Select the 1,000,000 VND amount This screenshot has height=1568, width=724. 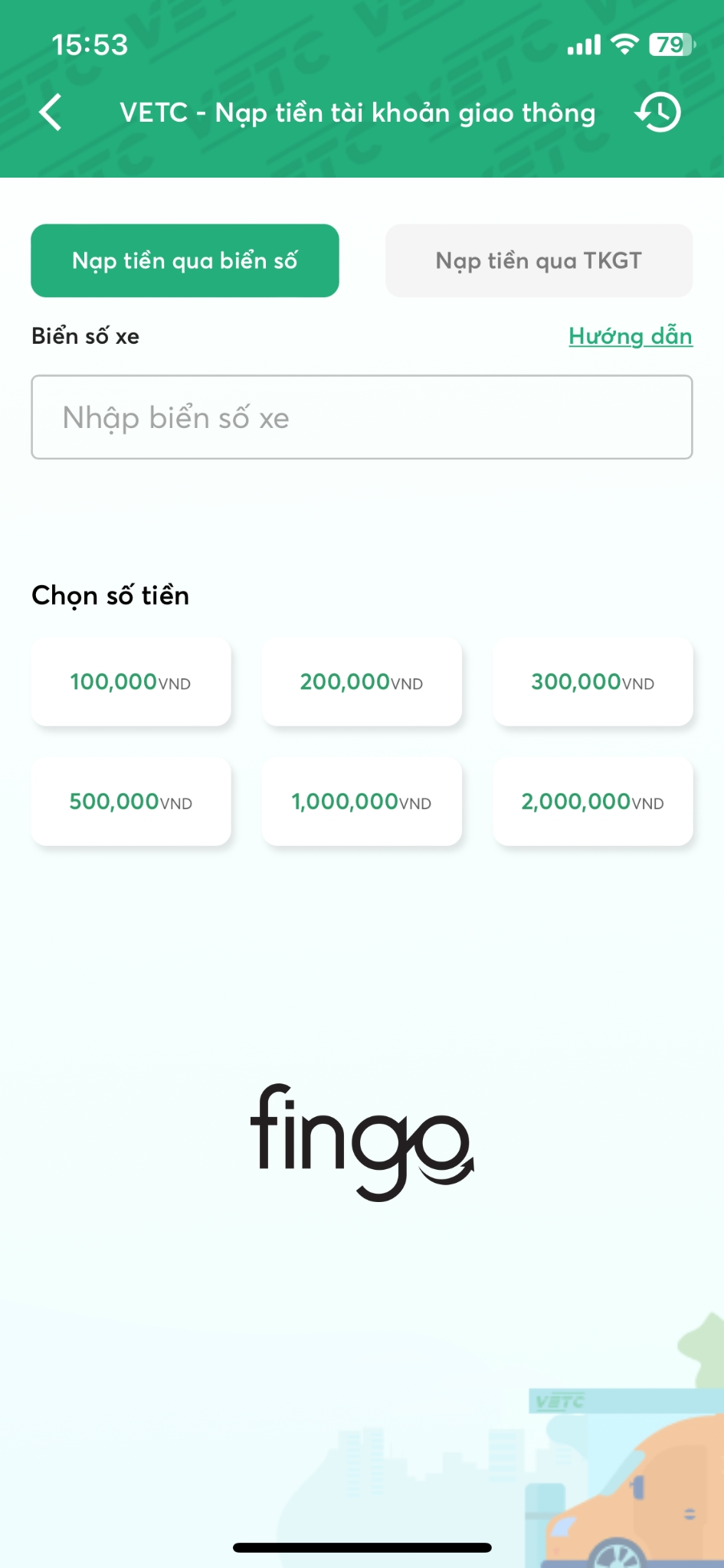tap(362, 802)
